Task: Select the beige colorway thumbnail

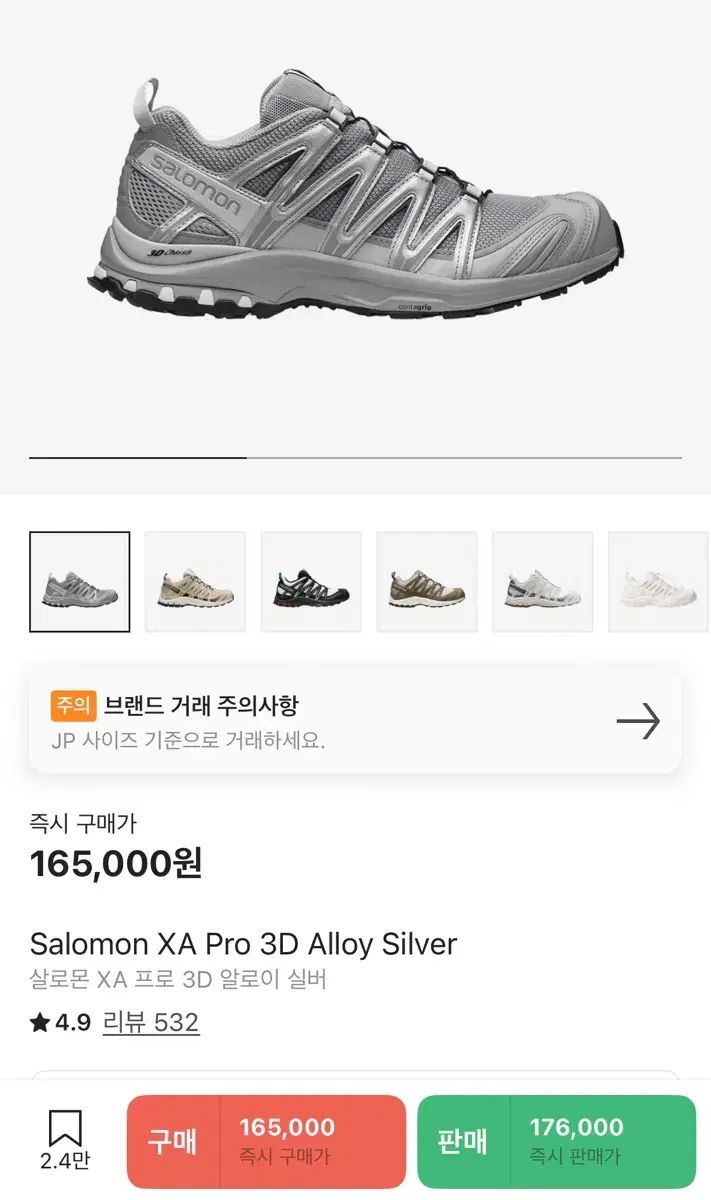Action: pos(195,582)
